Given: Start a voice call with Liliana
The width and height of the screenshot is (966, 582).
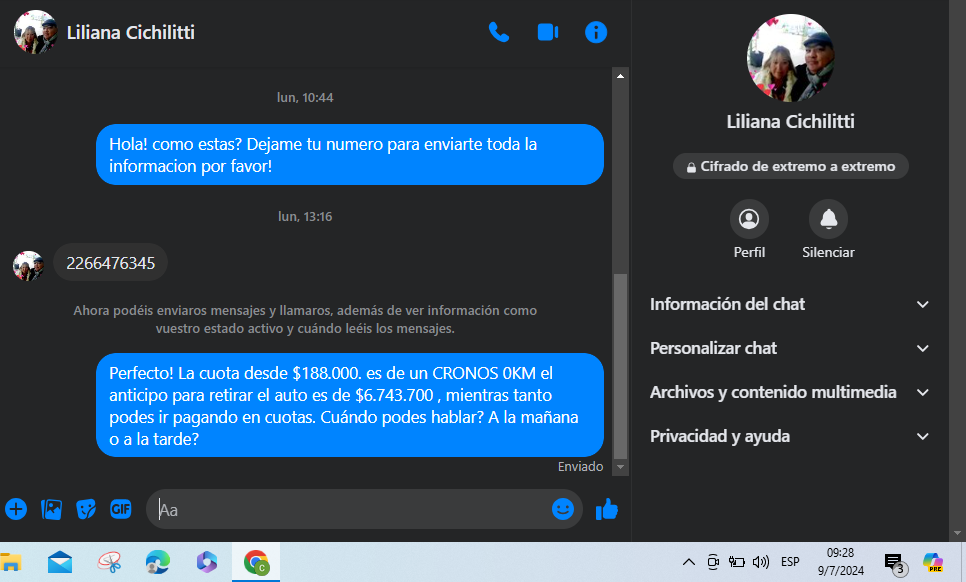Looking at the screenshot, I should tap(498, 32).
